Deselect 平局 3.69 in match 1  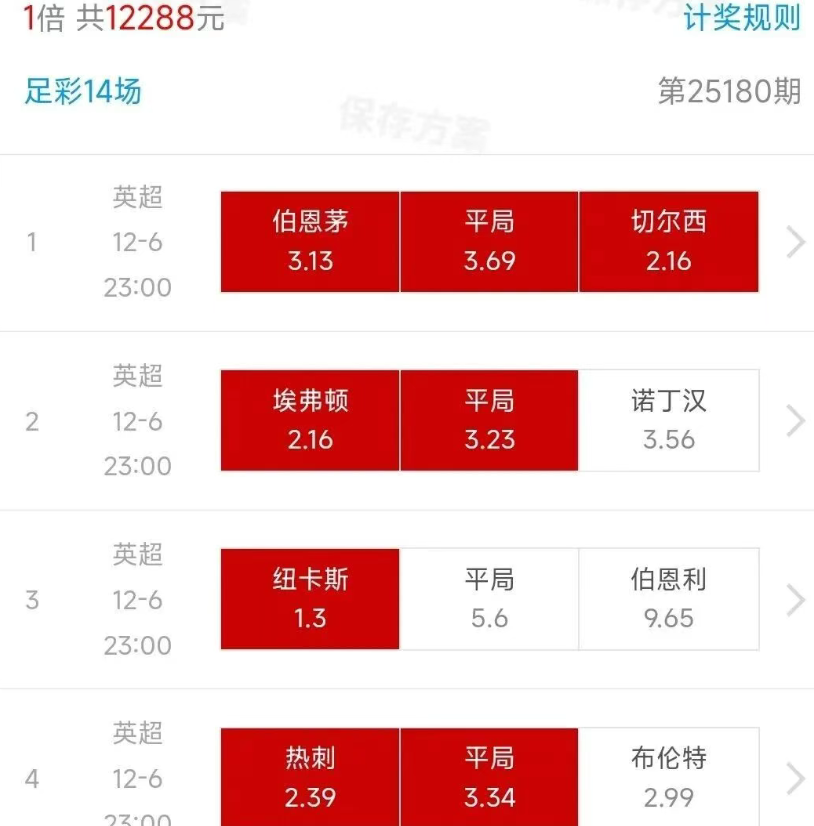click(x=489, y=242)
